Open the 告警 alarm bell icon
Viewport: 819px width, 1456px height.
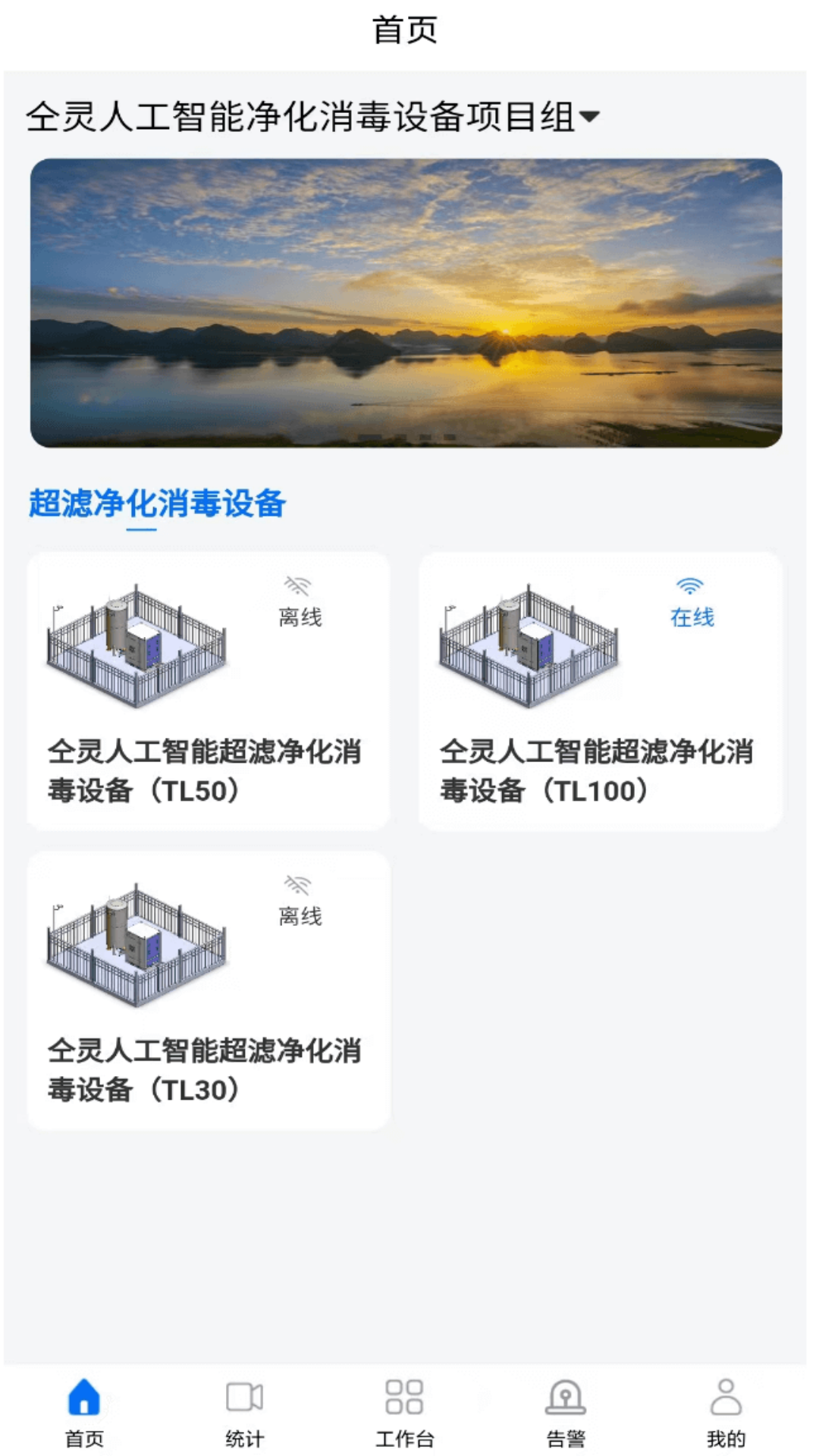pos(565,1403)
